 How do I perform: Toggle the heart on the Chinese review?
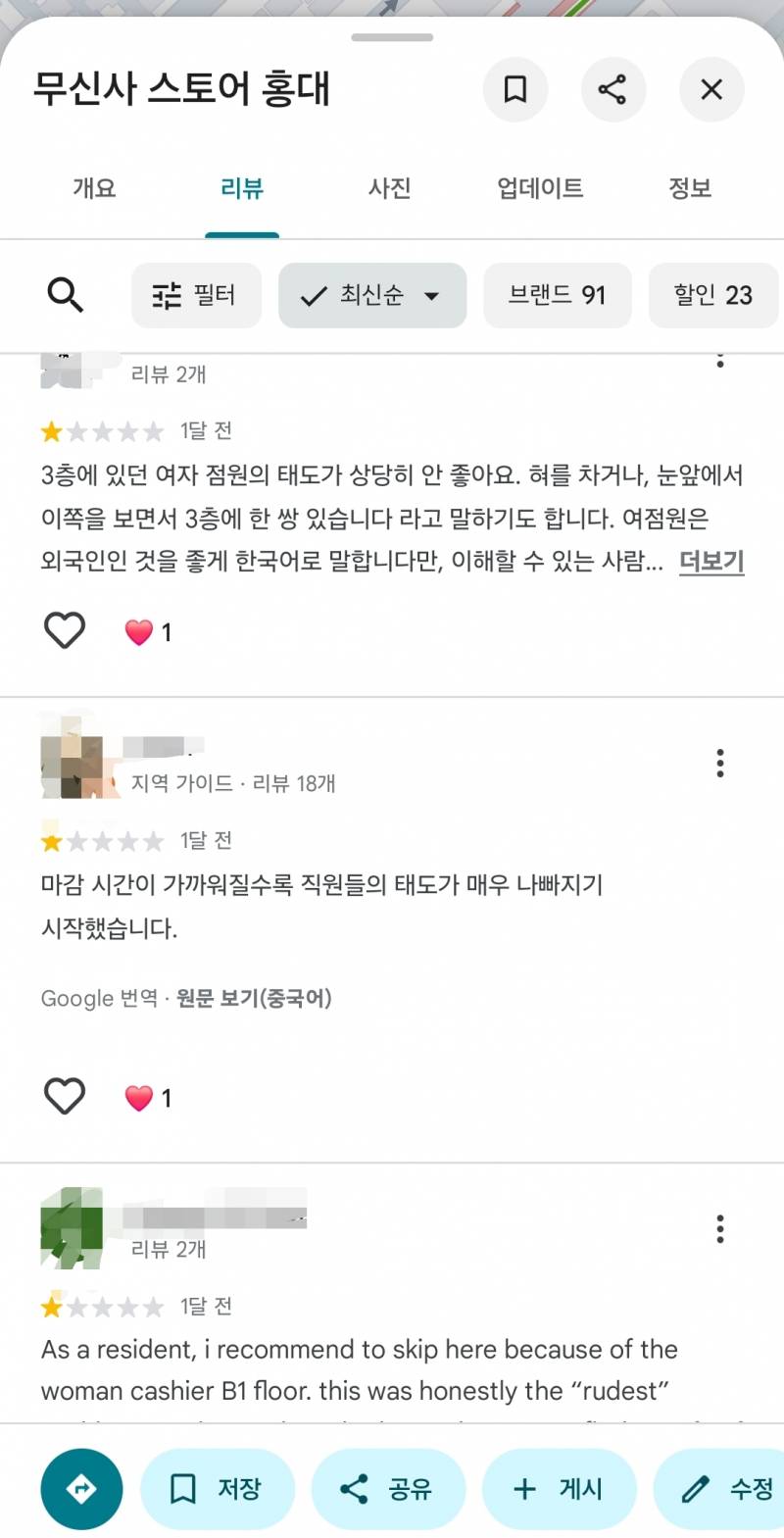coord(65,1096)
